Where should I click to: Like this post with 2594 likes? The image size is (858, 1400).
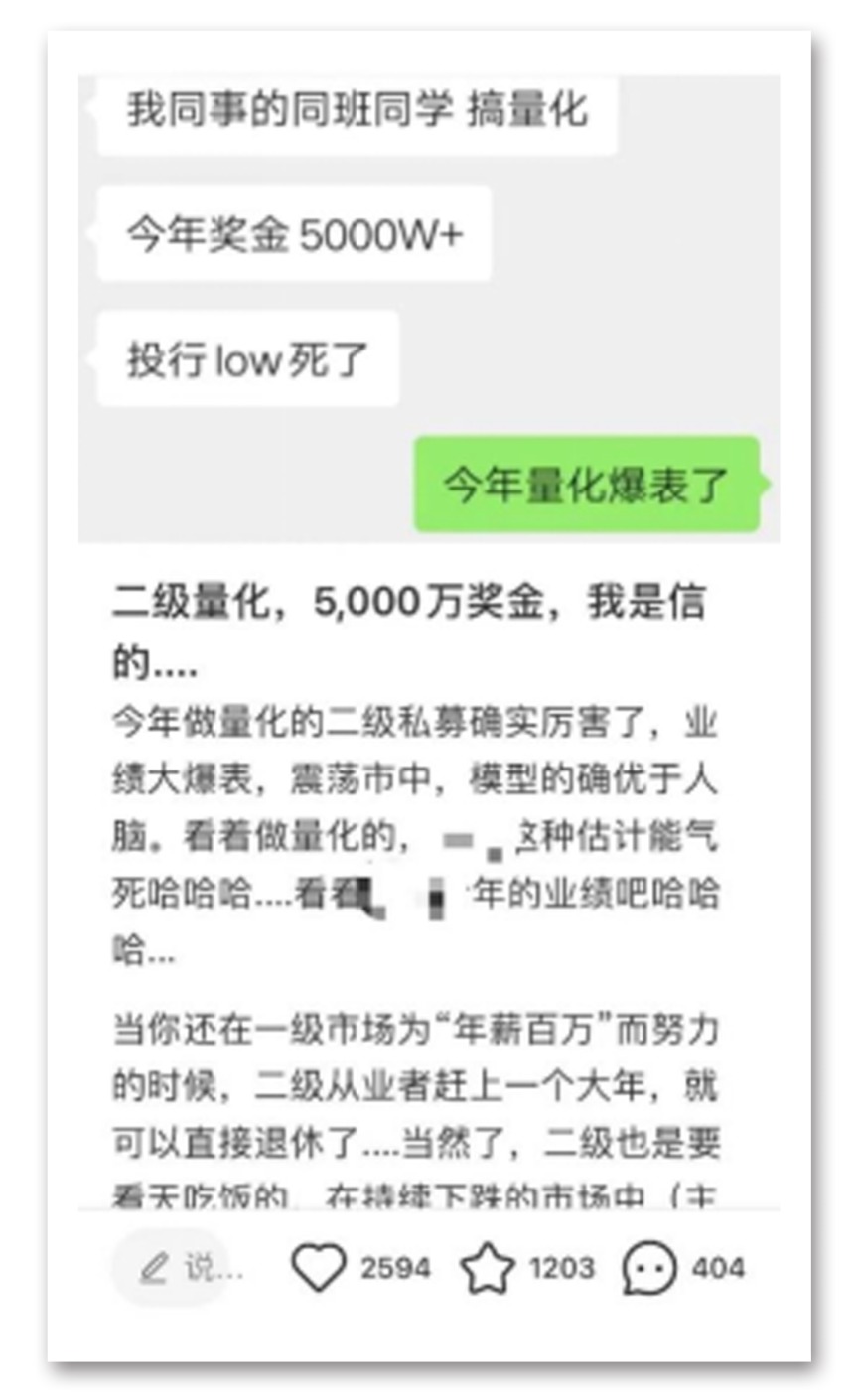pyautogui.click(x=319, y=1268)
